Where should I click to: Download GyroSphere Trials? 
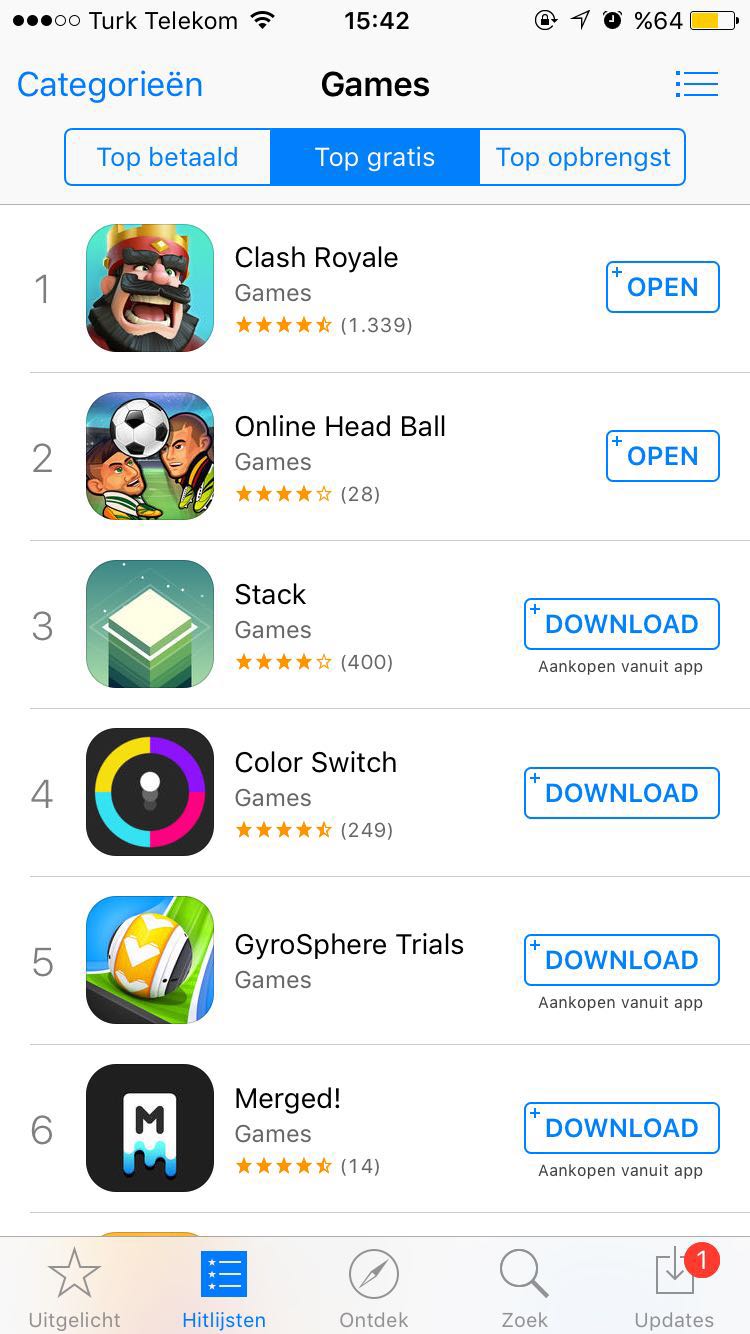(621, 960)
